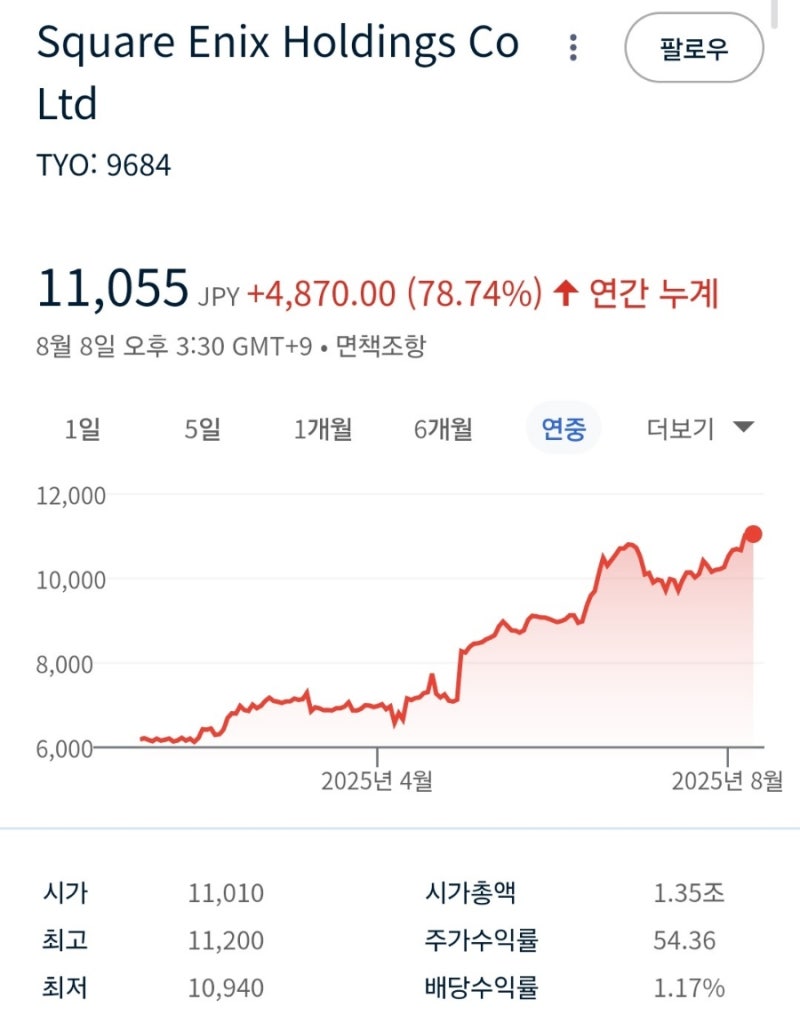Image resolution: width=800 pixels, height=1031 pixels.
Task: Open the 더보기 dropdown for more time ranges
Action: pos(681,426)
